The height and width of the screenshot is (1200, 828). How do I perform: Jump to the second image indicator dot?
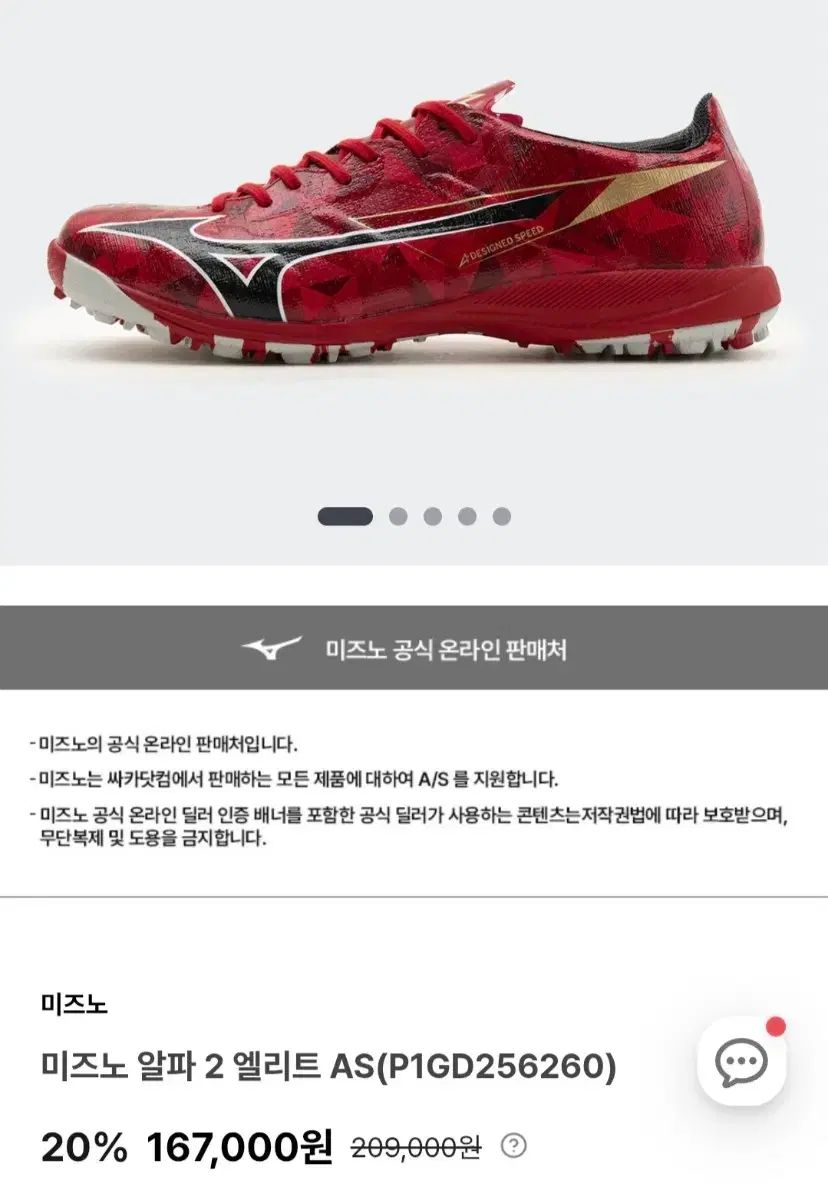[x=398, y=516]
